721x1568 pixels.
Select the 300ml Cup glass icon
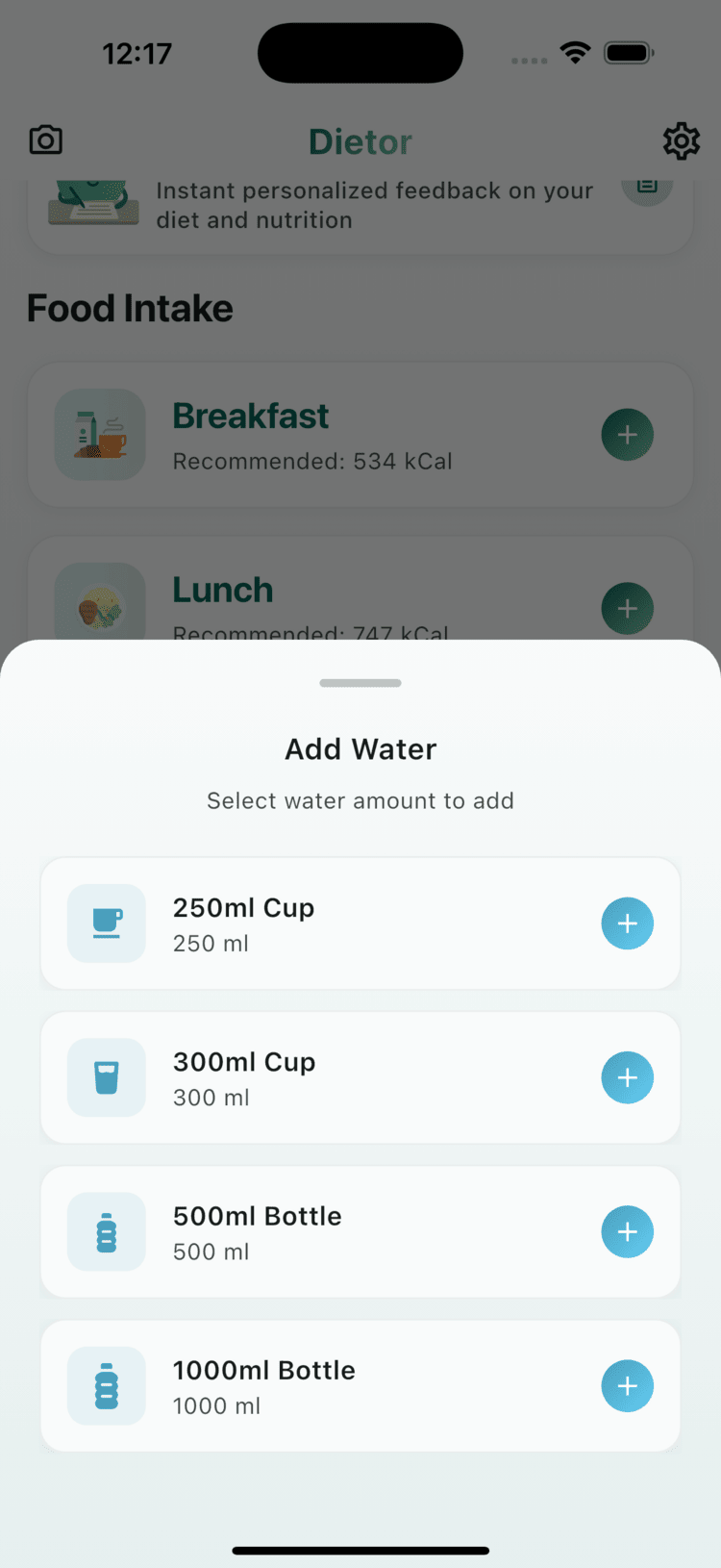[106, 1077]
